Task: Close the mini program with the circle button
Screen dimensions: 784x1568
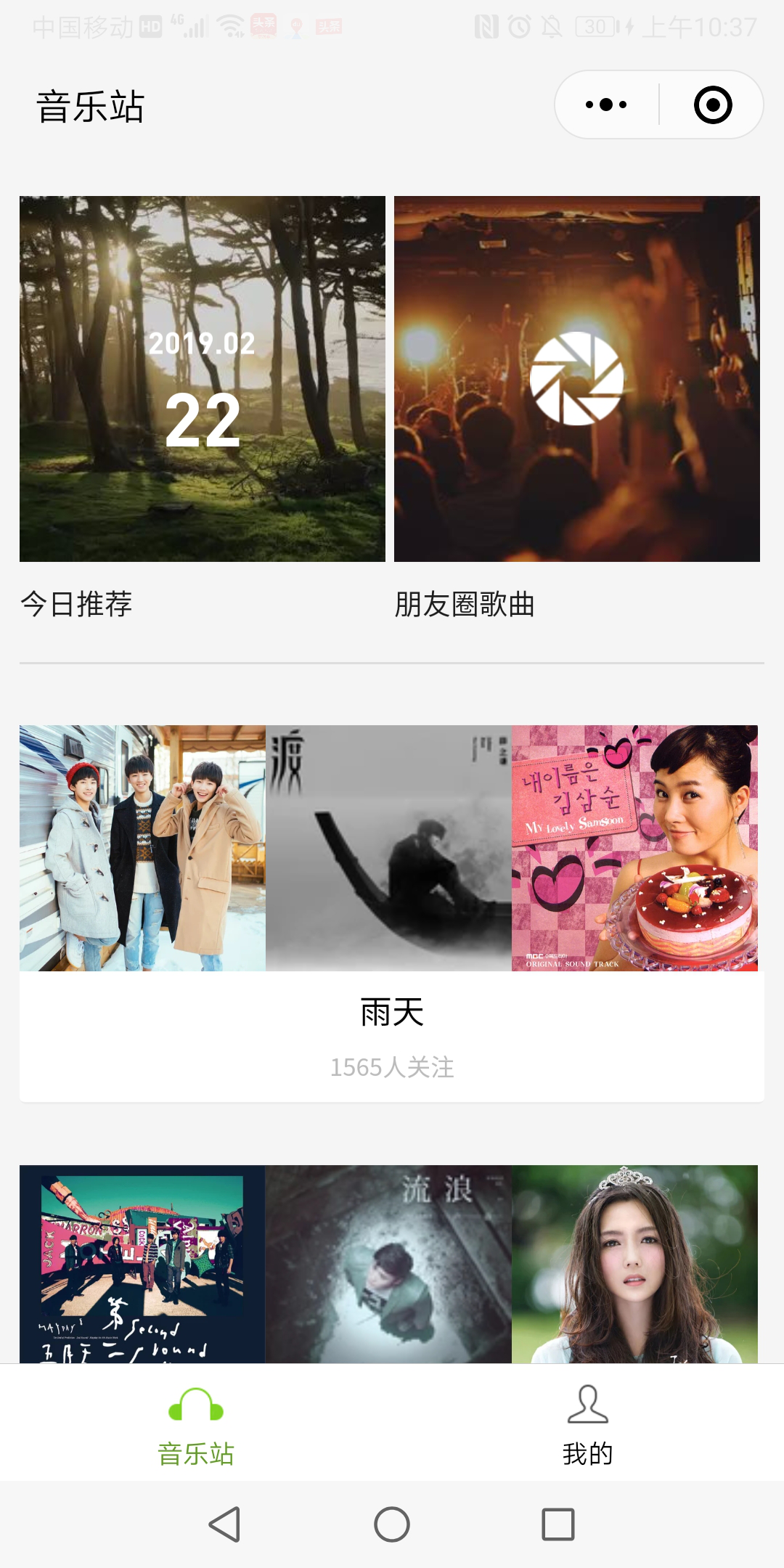Action: pos(713,105)
